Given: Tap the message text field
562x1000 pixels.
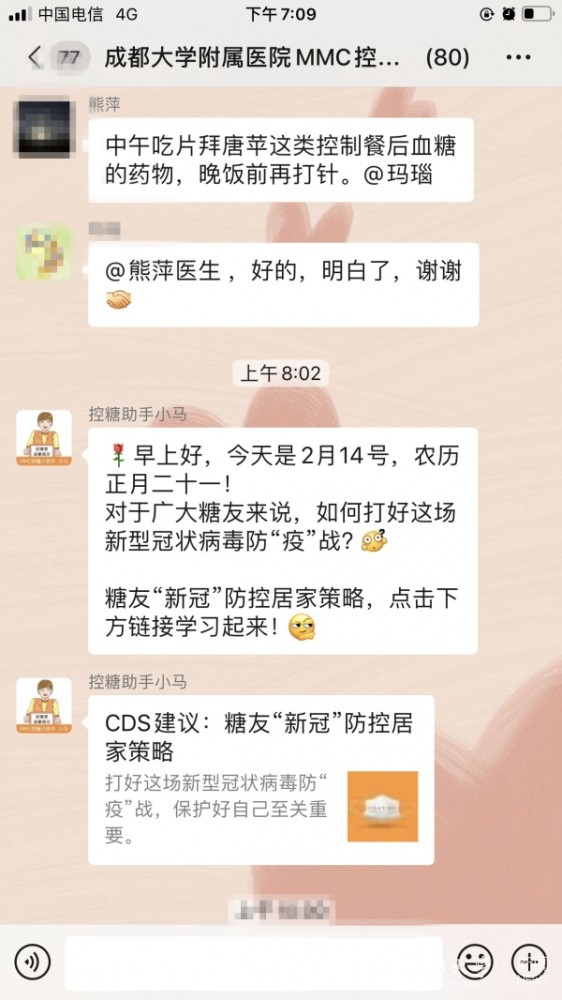Looking at the screenshot, I should coord(254,962).
